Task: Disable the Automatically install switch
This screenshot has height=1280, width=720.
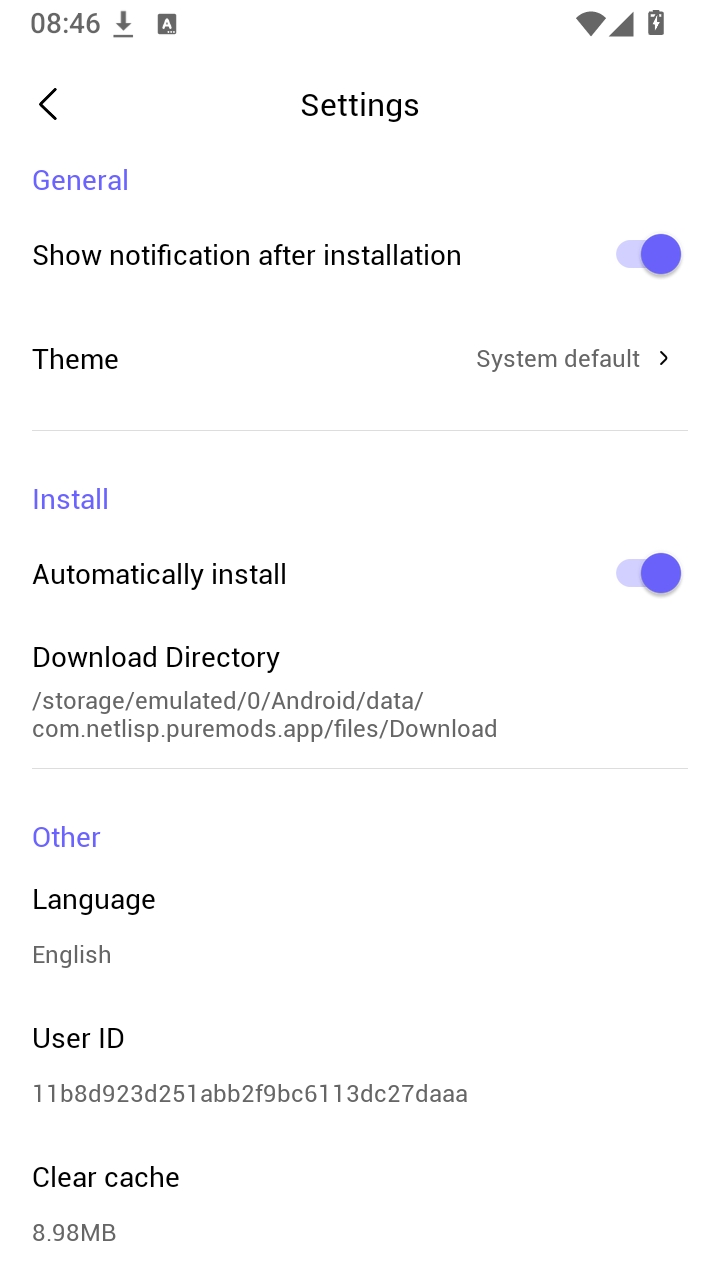Action: coord(648,574)
